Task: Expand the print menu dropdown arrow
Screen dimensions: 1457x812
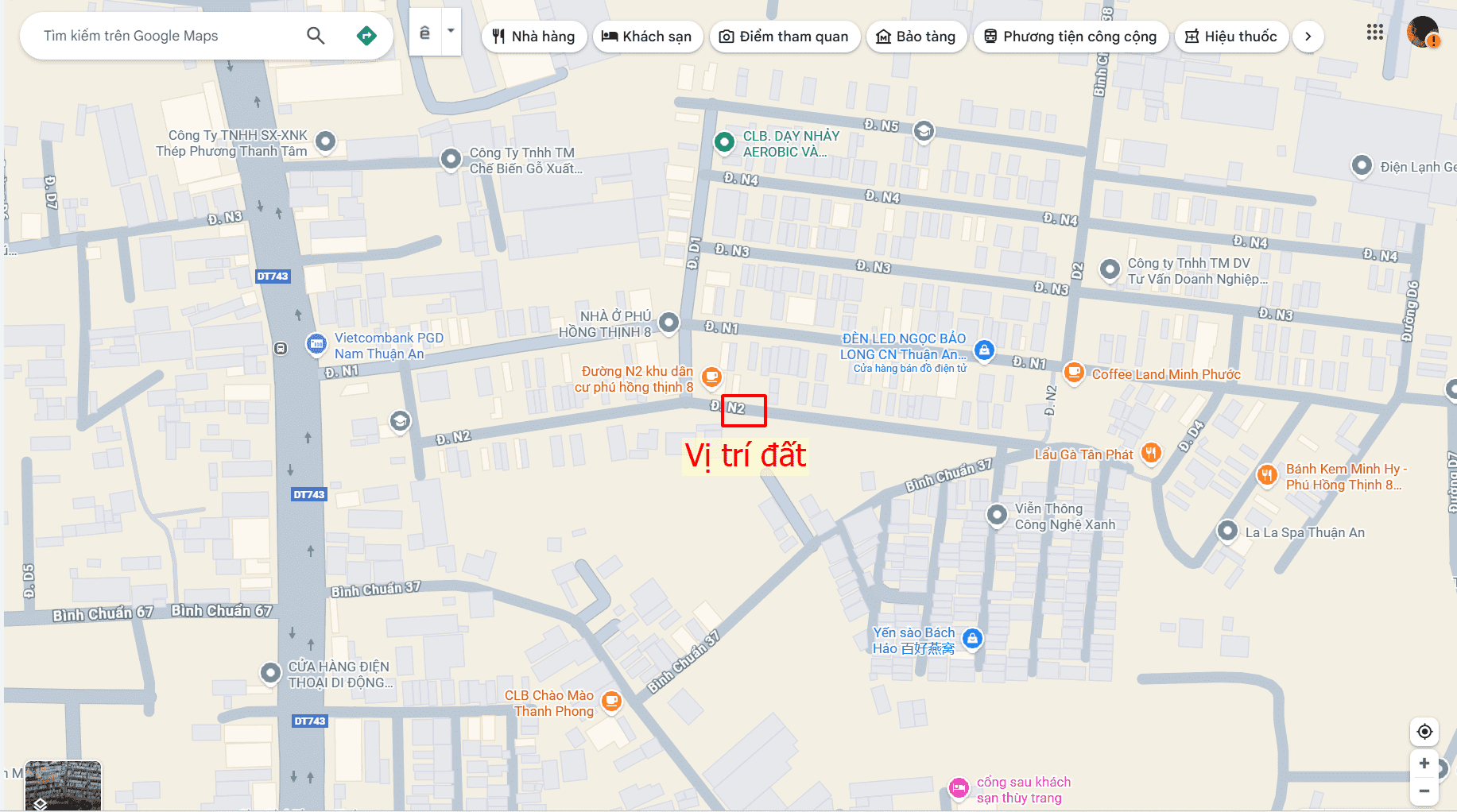Action: [x=451, y=32]
